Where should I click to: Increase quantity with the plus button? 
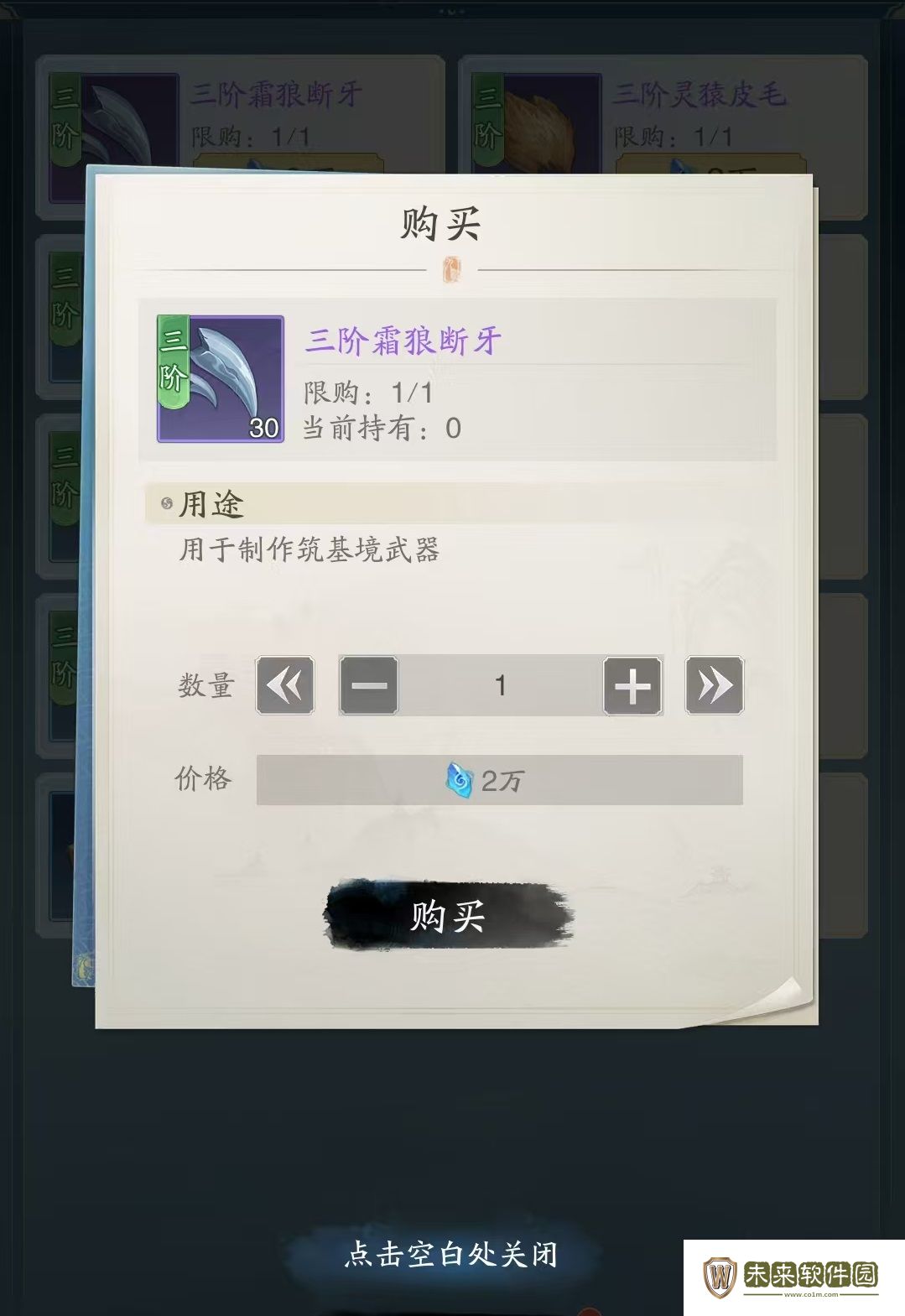tap(632, 686)
